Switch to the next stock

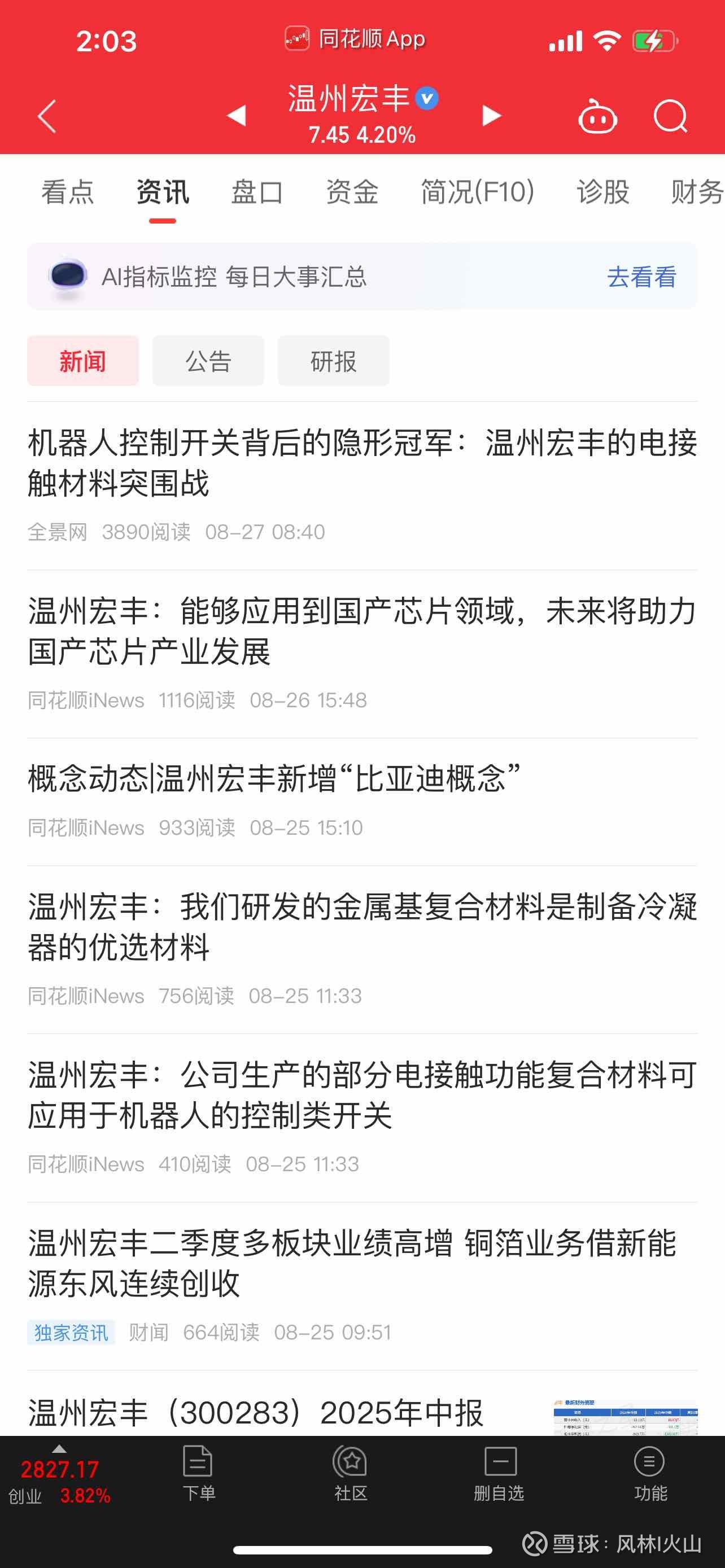pos(491,115)
